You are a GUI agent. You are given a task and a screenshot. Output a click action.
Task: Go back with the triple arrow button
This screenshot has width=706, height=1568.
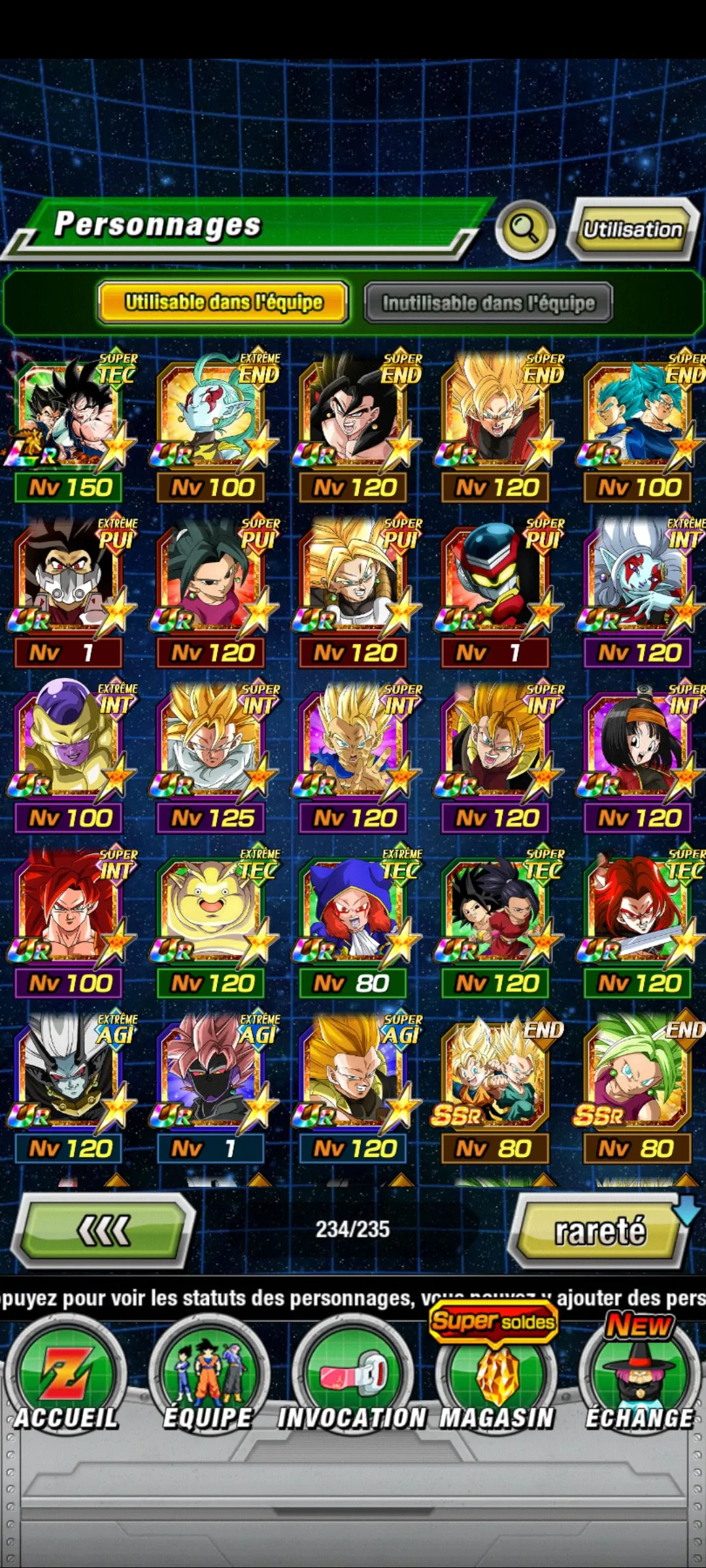point(105,1231)
